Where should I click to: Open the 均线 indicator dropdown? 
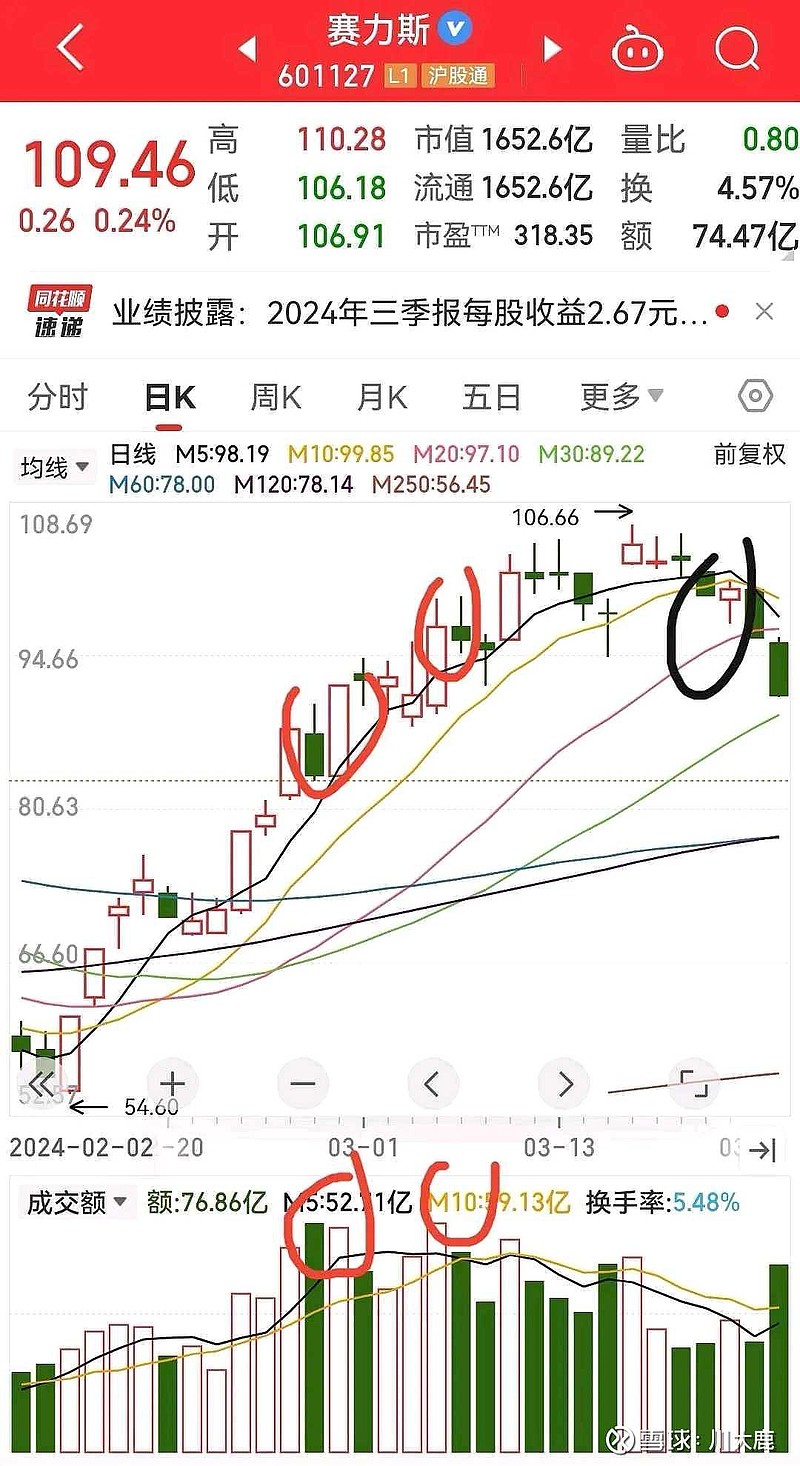[55, 467]
